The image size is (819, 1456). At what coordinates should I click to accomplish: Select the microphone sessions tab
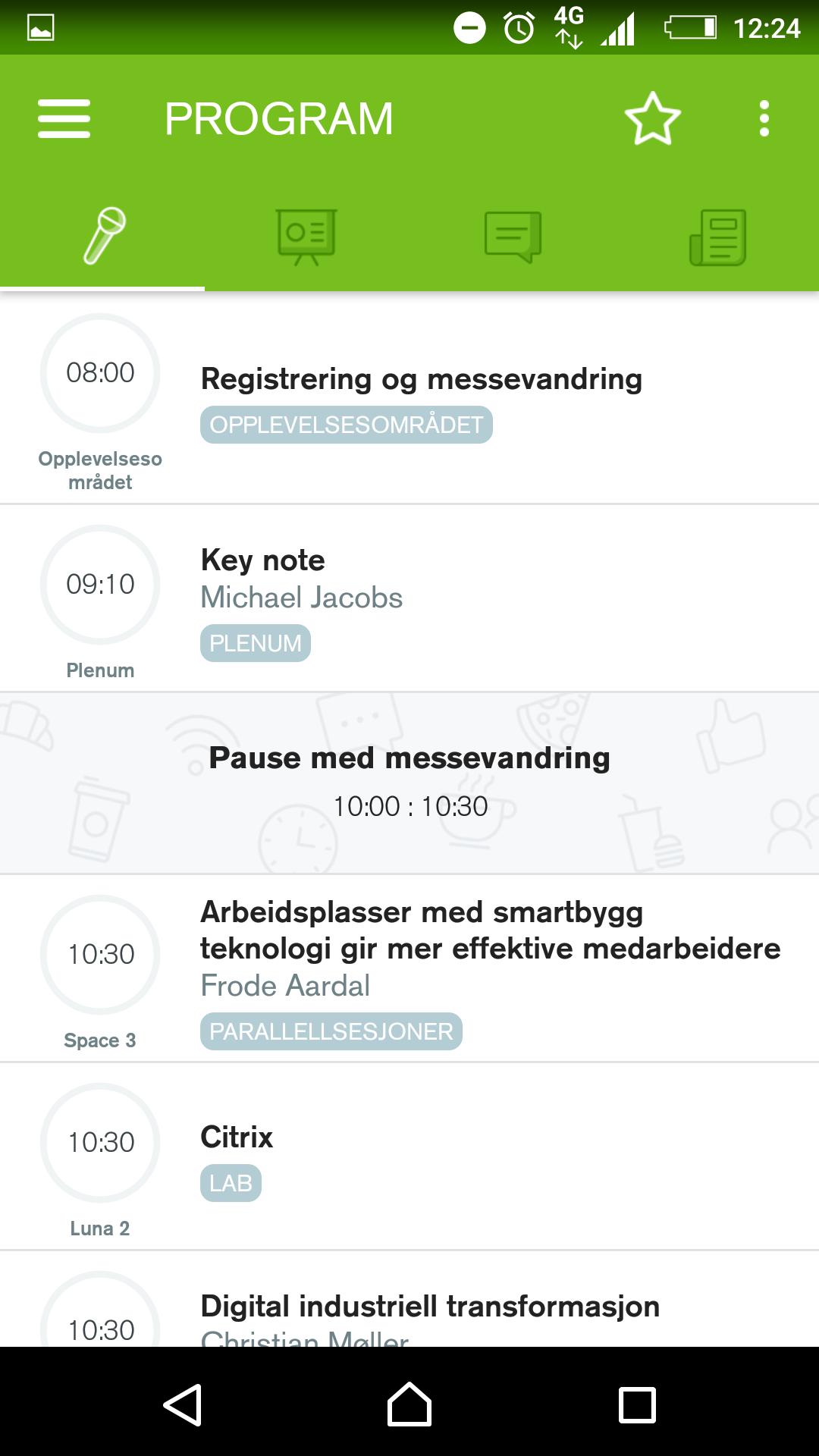pyautogui.click(x=103, y=236)
